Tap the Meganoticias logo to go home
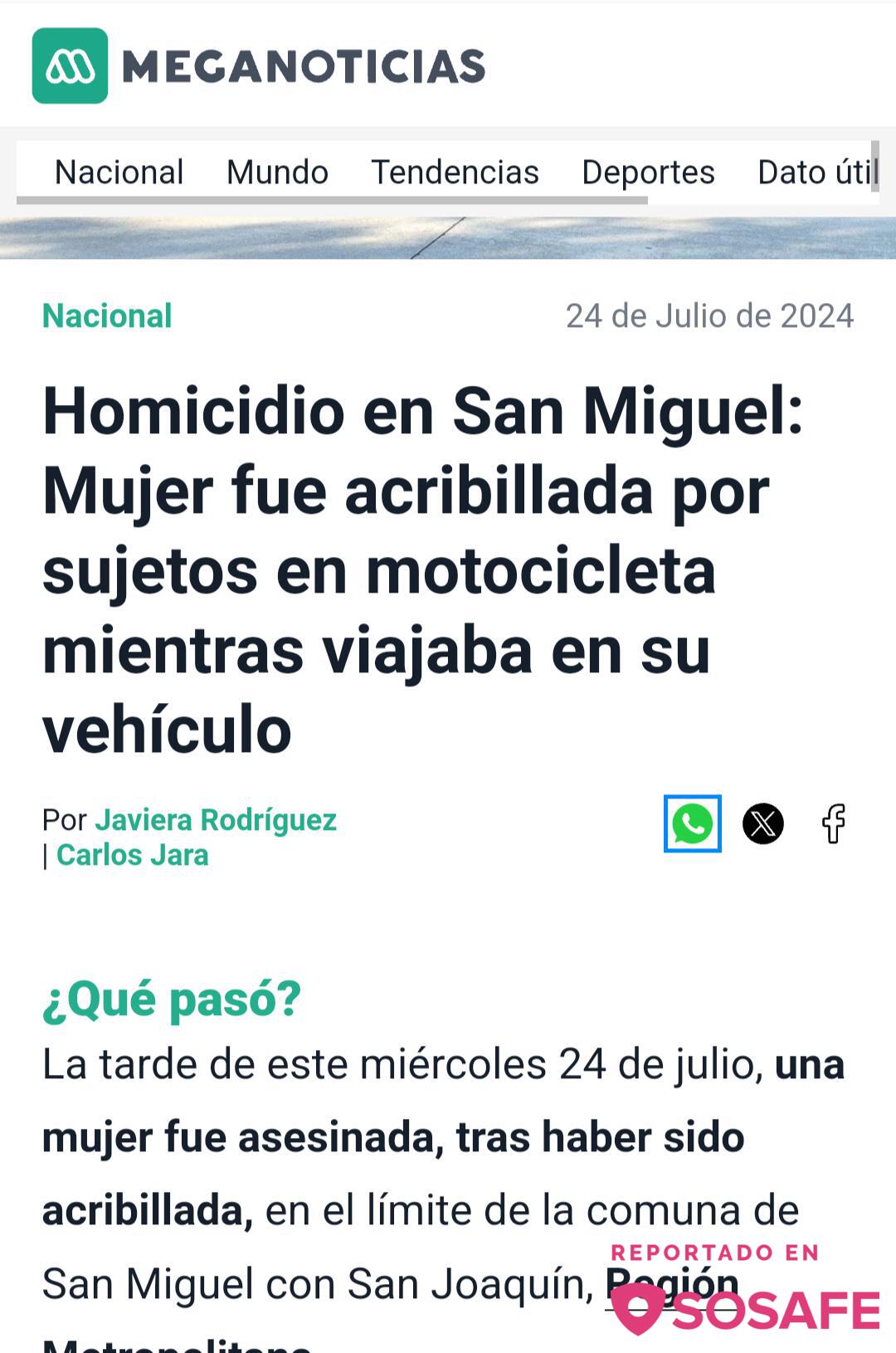 259,66
